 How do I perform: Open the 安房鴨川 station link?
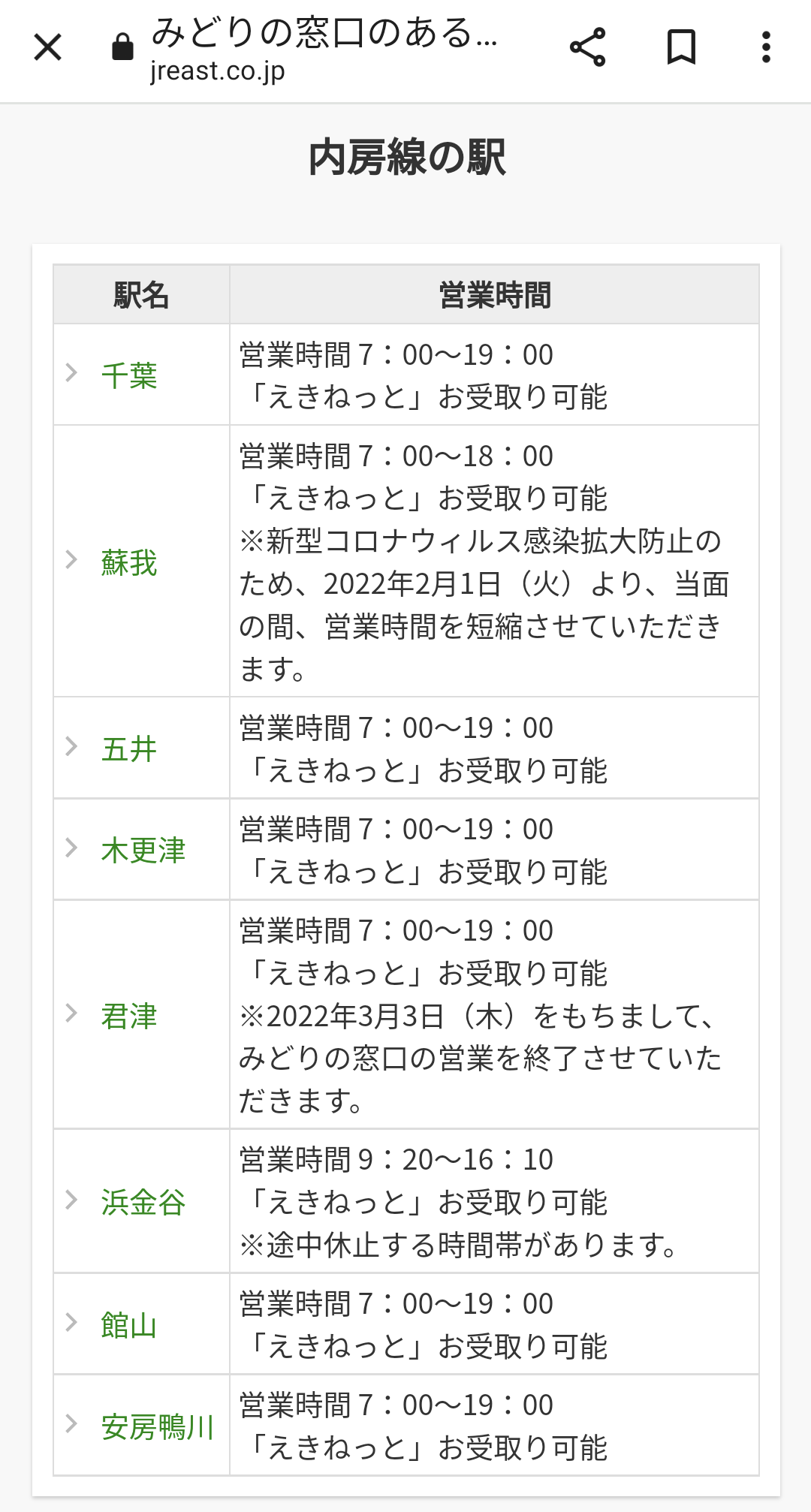tap(158, 1426)
